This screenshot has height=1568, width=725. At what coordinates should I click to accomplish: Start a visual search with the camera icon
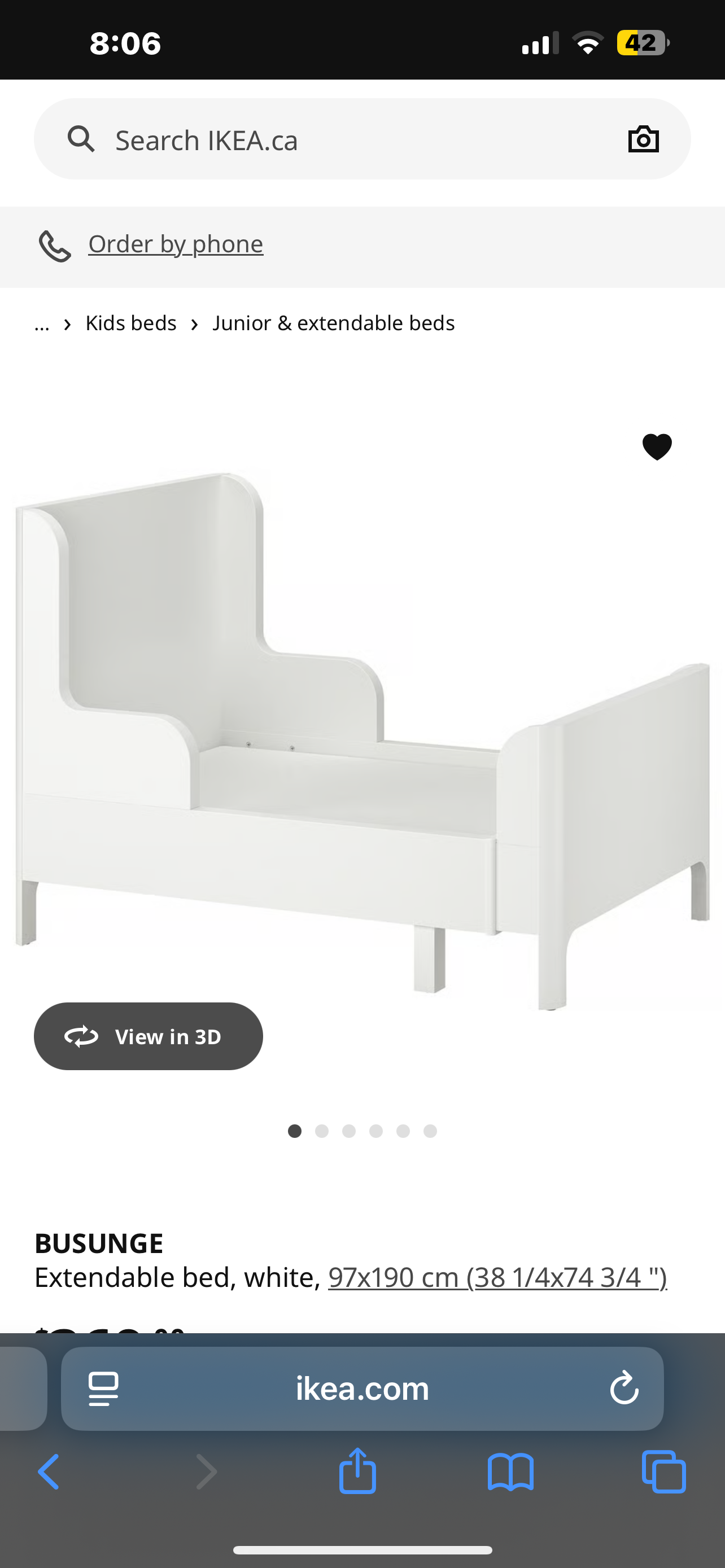coord(643,139)
